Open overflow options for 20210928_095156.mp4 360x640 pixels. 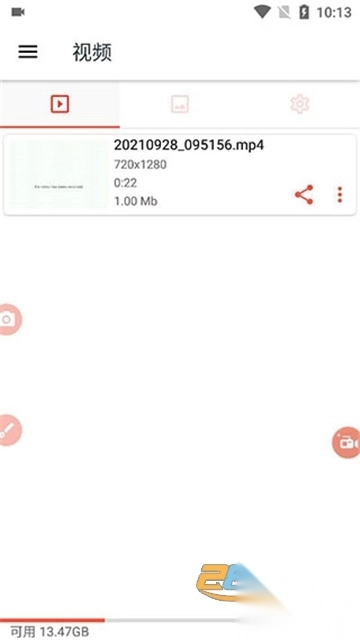point(340,195)
